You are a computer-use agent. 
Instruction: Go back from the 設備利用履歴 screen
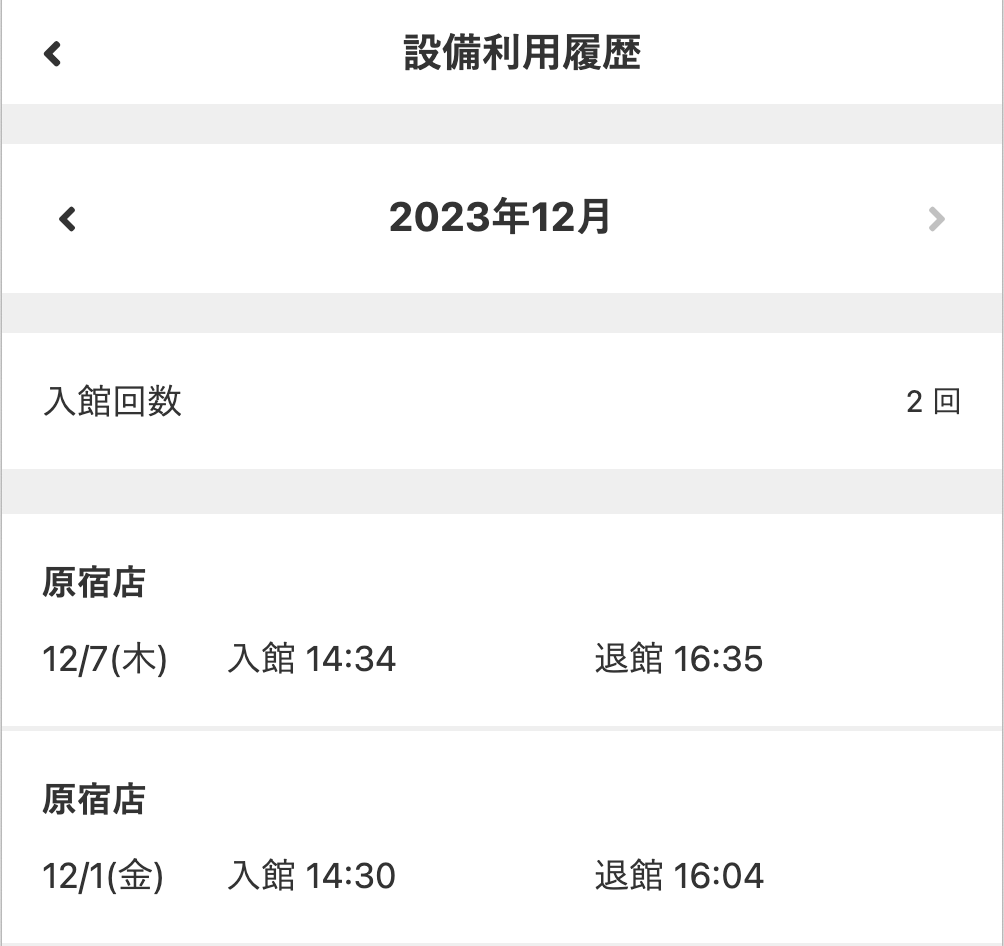point(53,54)
